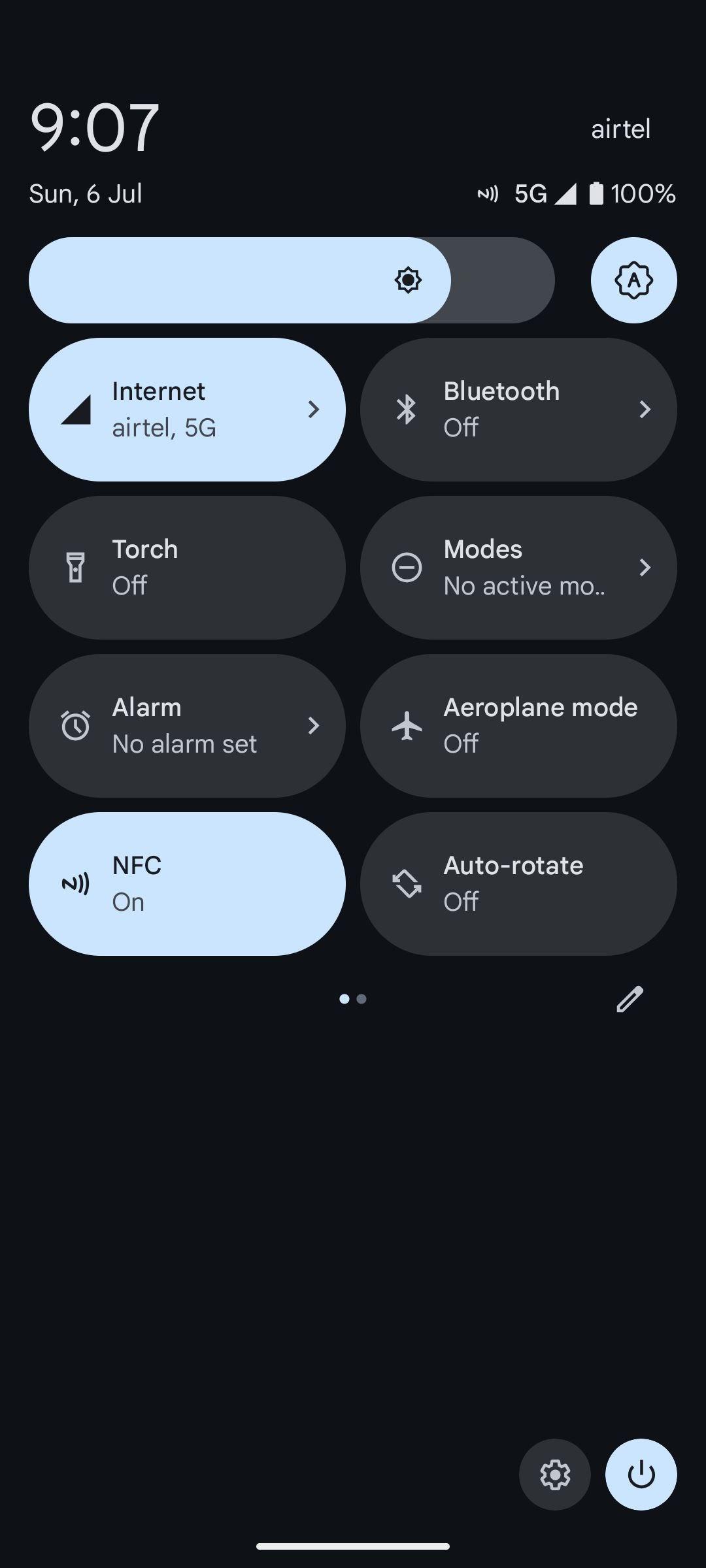The width and height of the screenshot is (706, 1568).
Task: Enable Aeroplane mode
Action: coord(518,726)
